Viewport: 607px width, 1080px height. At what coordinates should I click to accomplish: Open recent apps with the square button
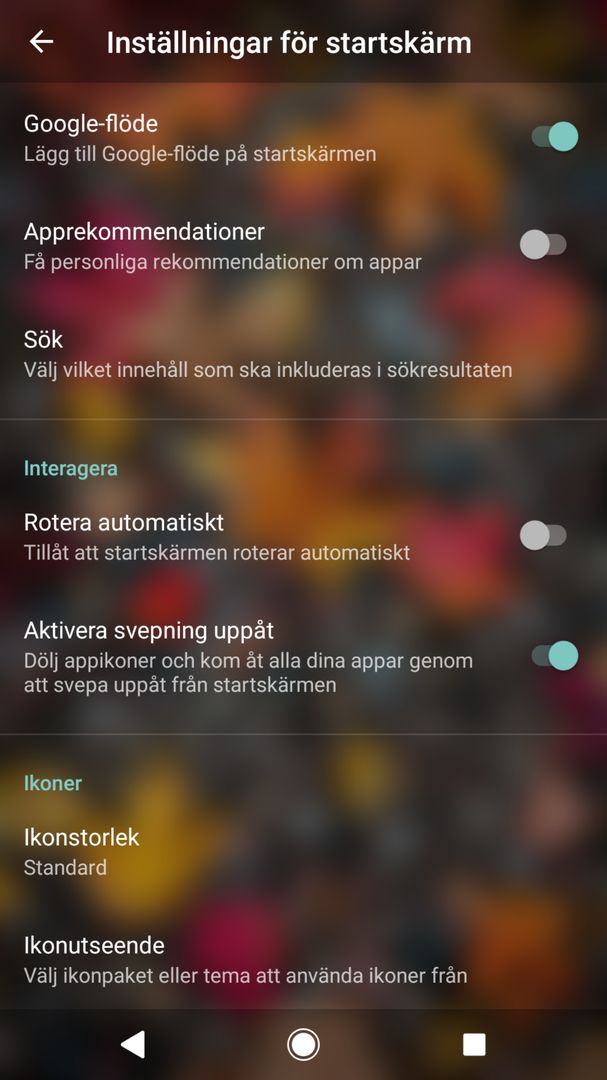(474, 1044)
